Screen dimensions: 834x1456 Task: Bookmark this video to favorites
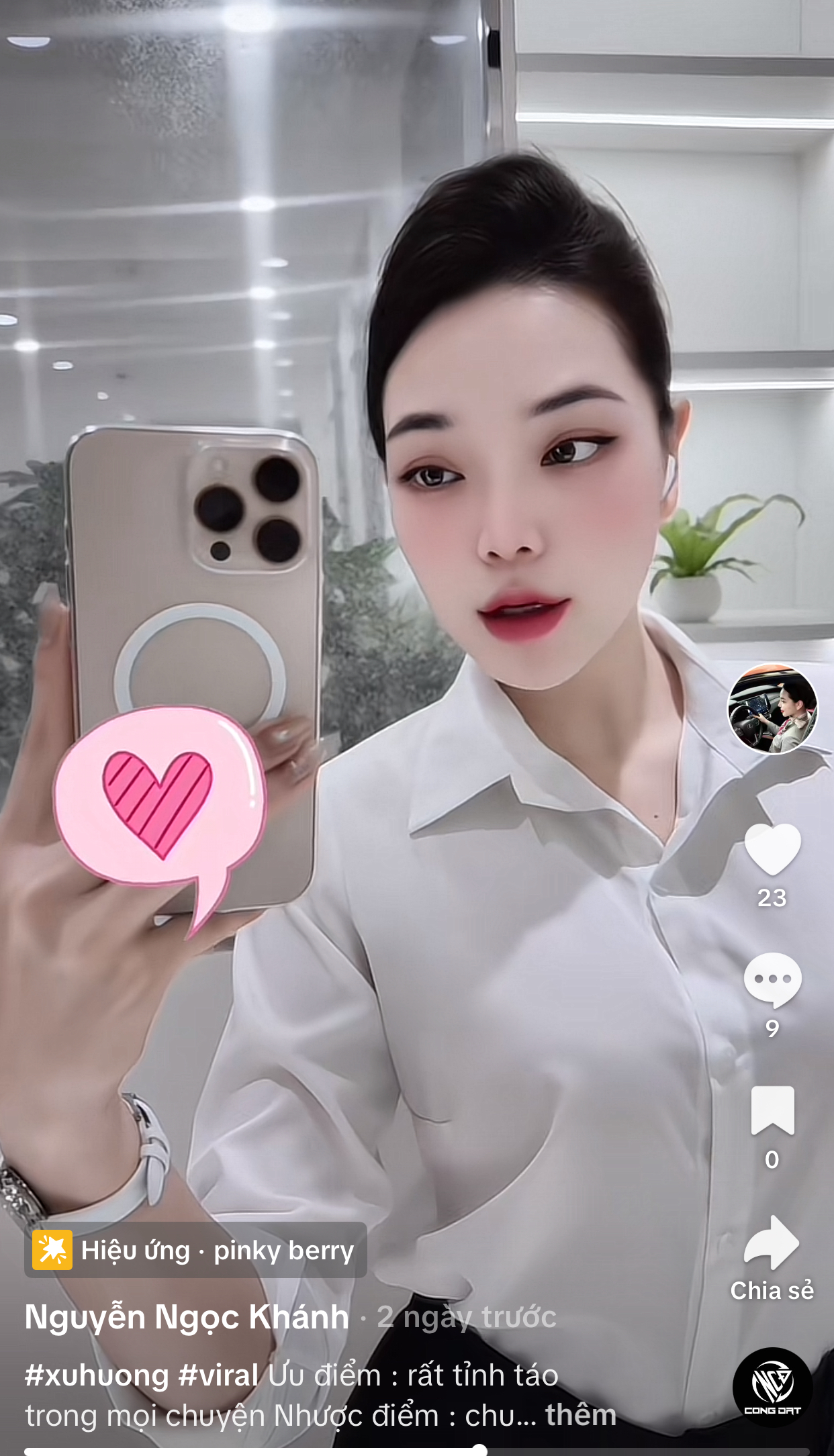pos(772,1110)
